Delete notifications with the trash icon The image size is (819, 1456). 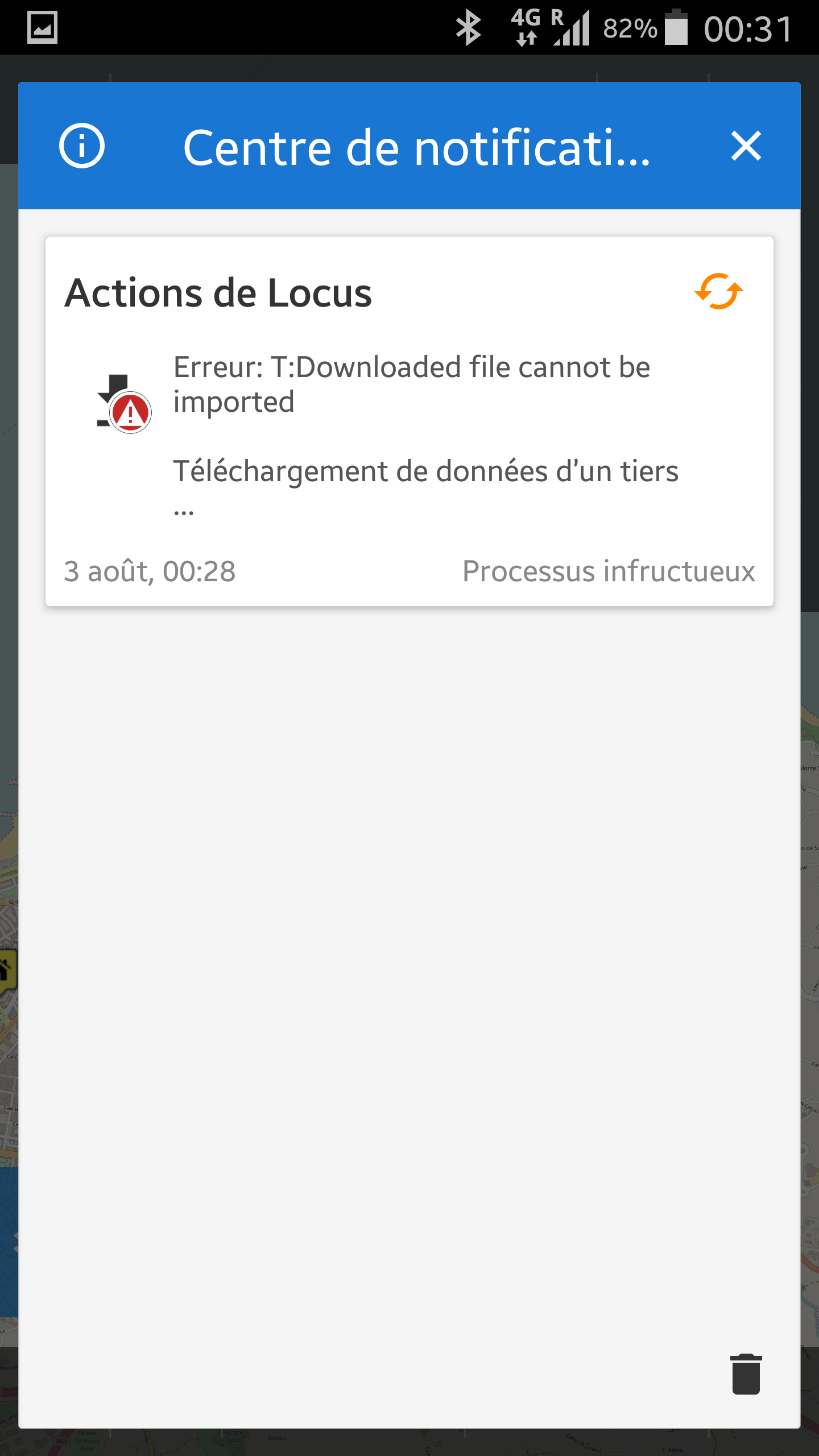pyautogui.click(x=746, y=1375)
